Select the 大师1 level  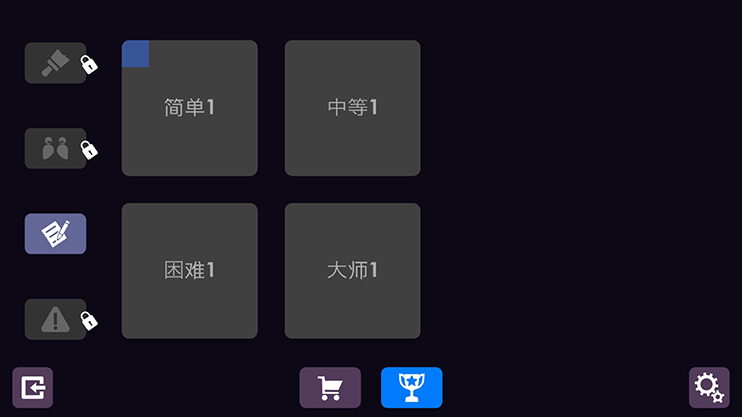click(x=352, y=271)
